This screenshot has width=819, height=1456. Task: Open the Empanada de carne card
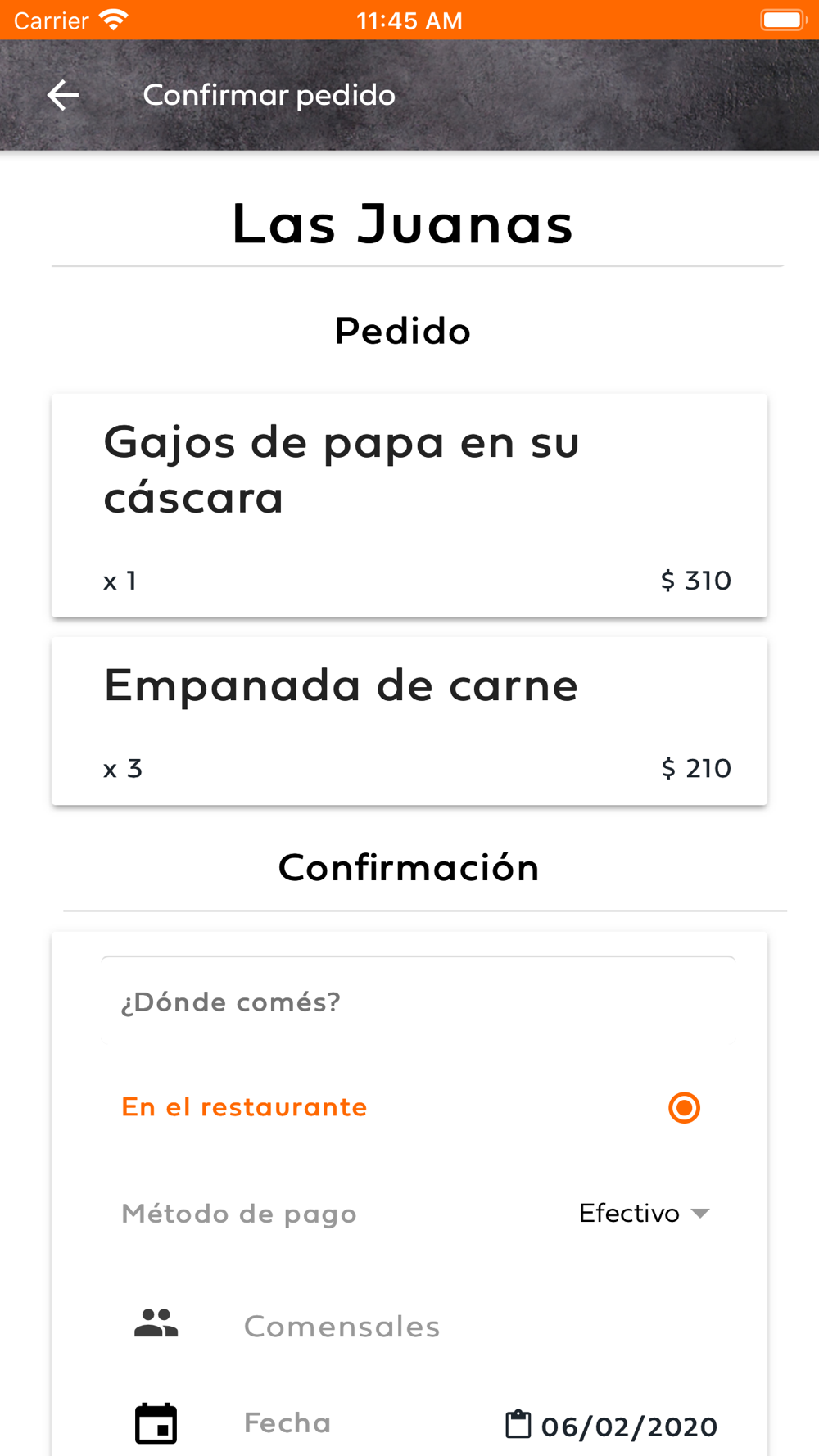[409, 721]
